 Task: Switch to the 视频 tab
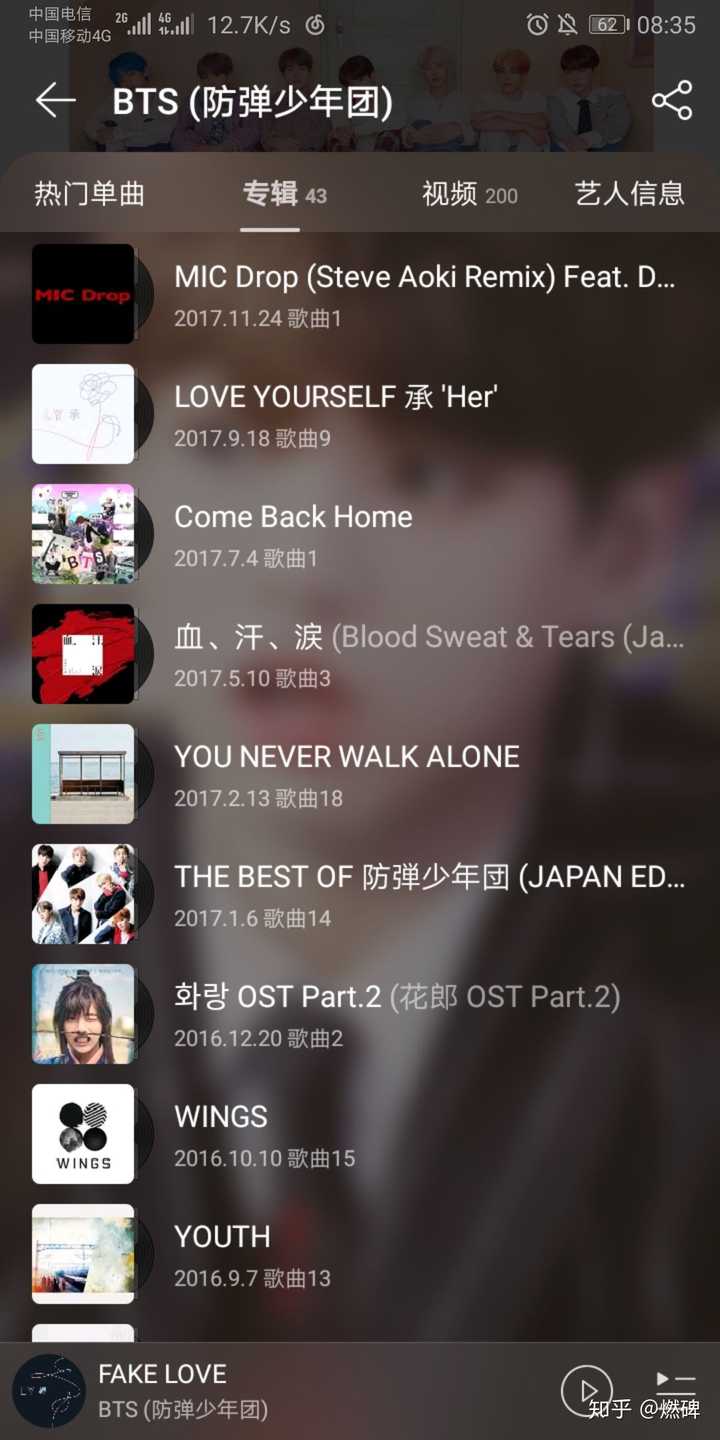470,194
